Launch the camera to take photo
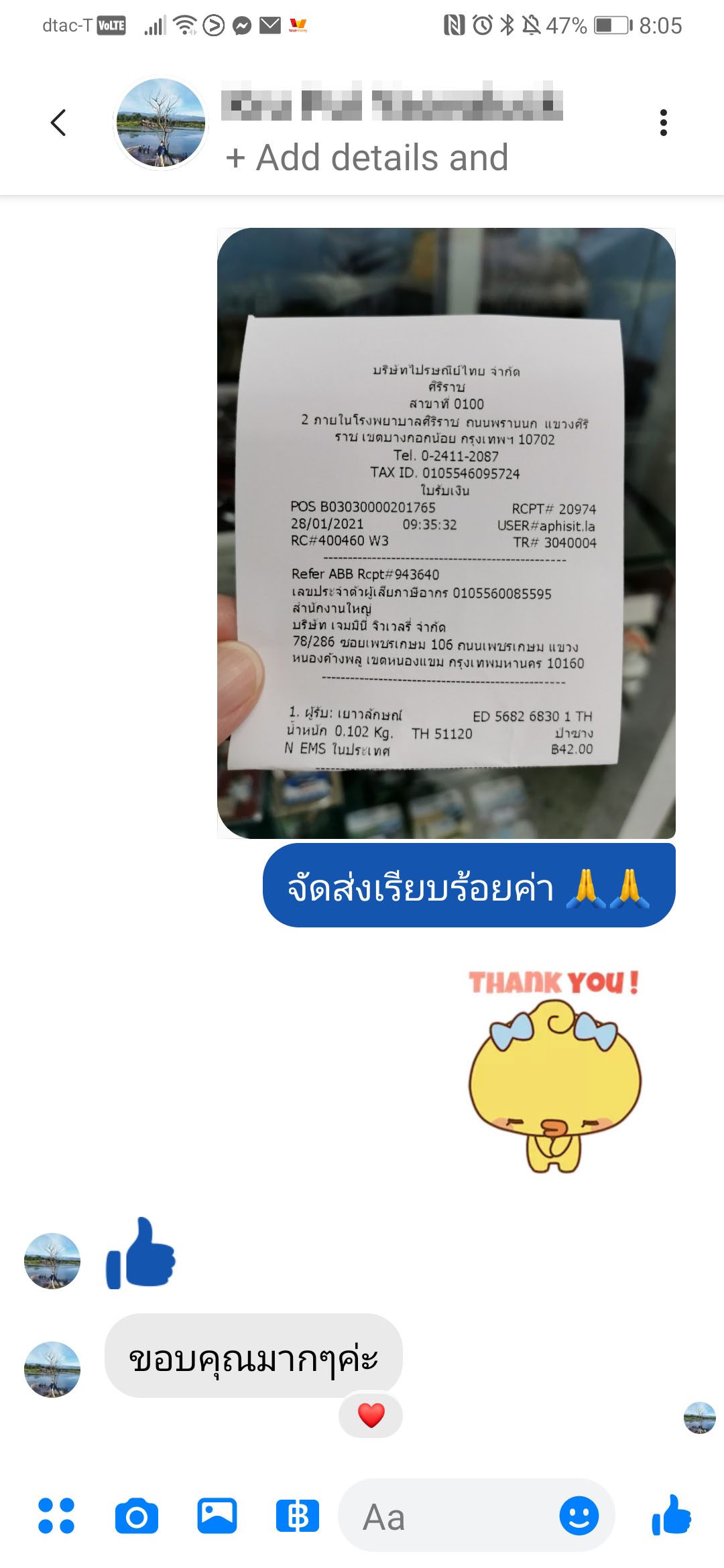724x1568 pixels. (137, 1516)
